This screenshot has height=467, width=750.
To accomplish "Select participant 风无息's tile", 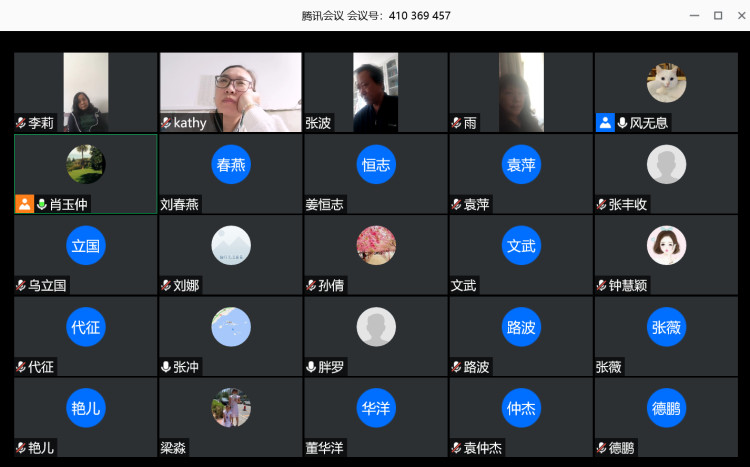I will click(666, 92).
